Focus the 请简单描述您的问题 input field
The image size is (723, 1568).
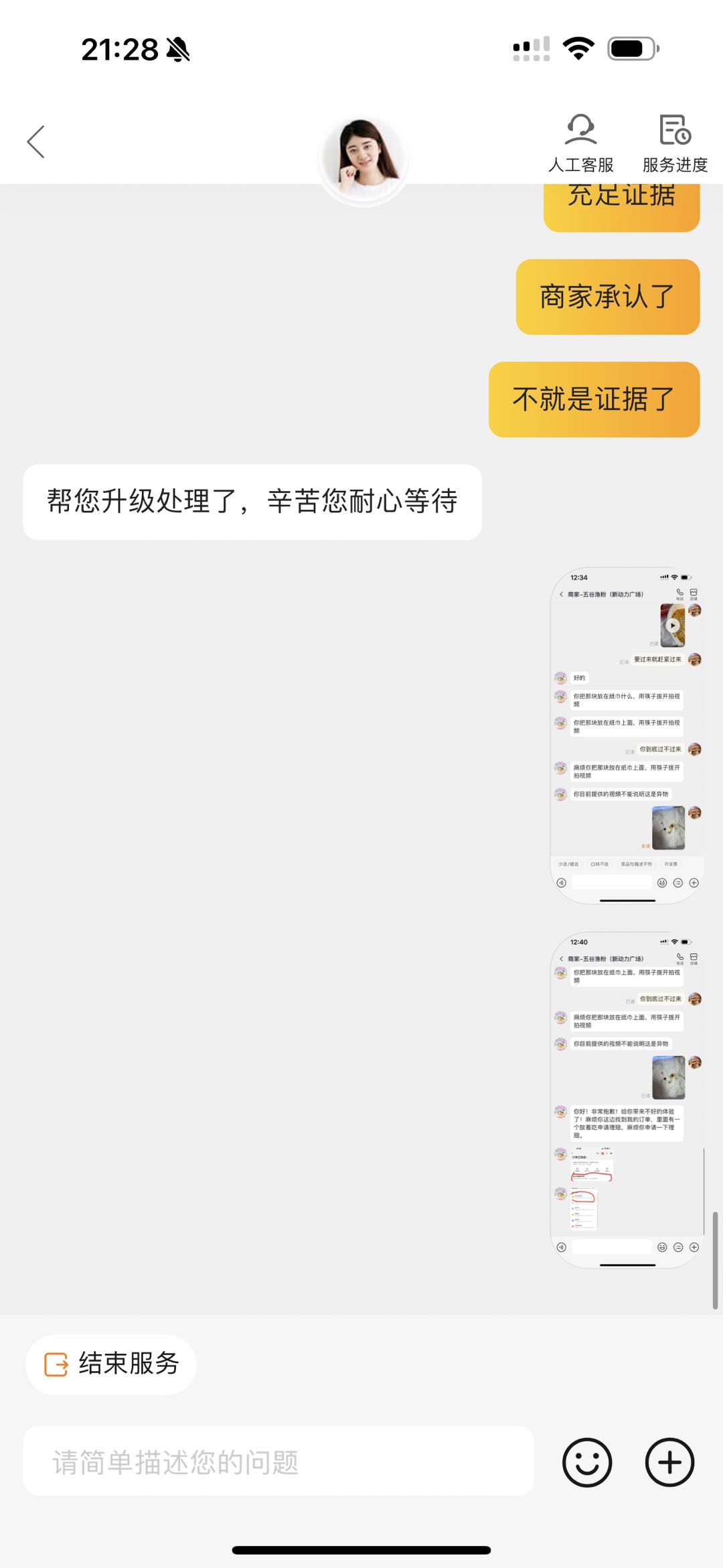pos(278,1462)
